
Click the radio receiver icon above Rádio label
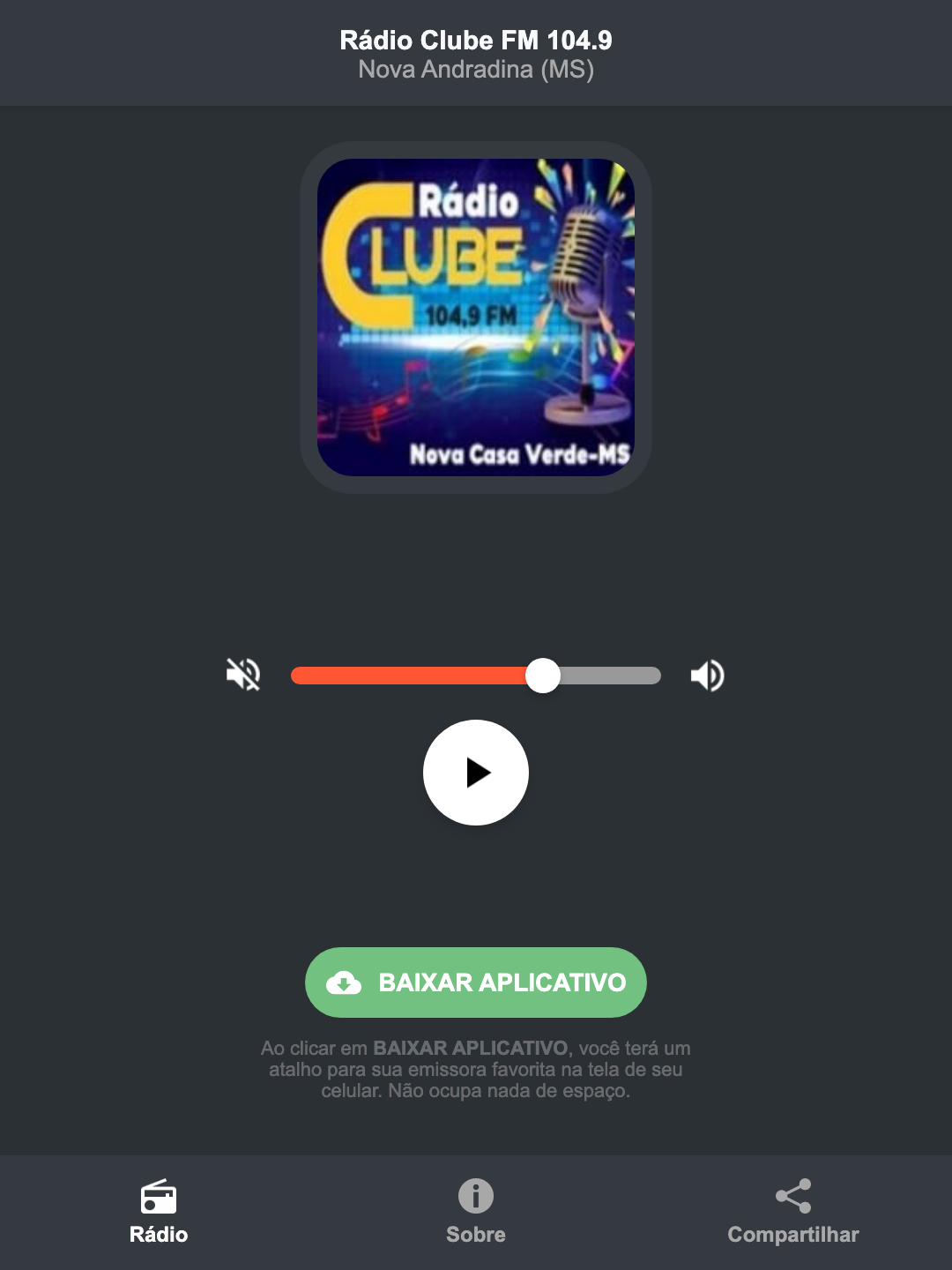pyautogui.click(x=160, y=1198)
